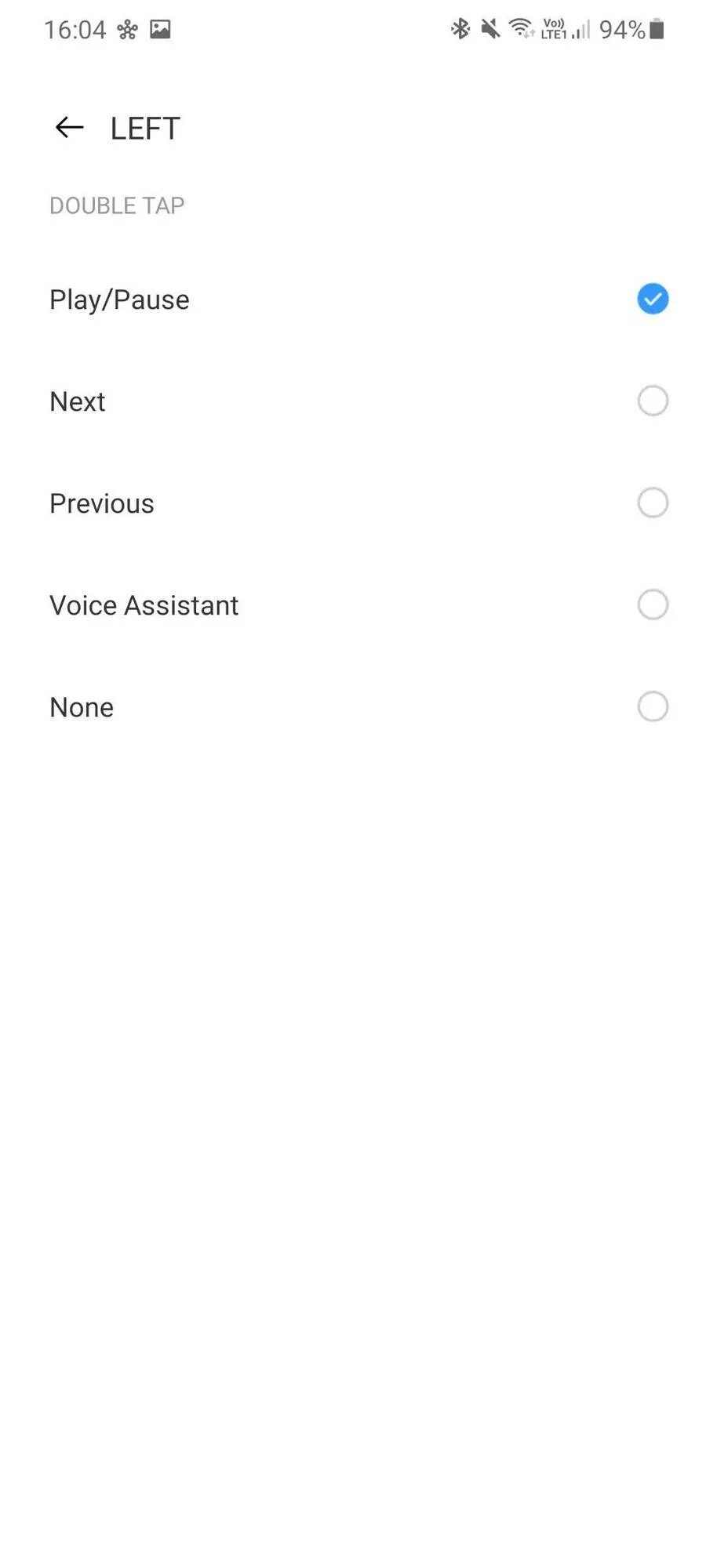Select None to disable double tap
The height and width of the screenshot is (1568, 706).
[x=353, y=706]
